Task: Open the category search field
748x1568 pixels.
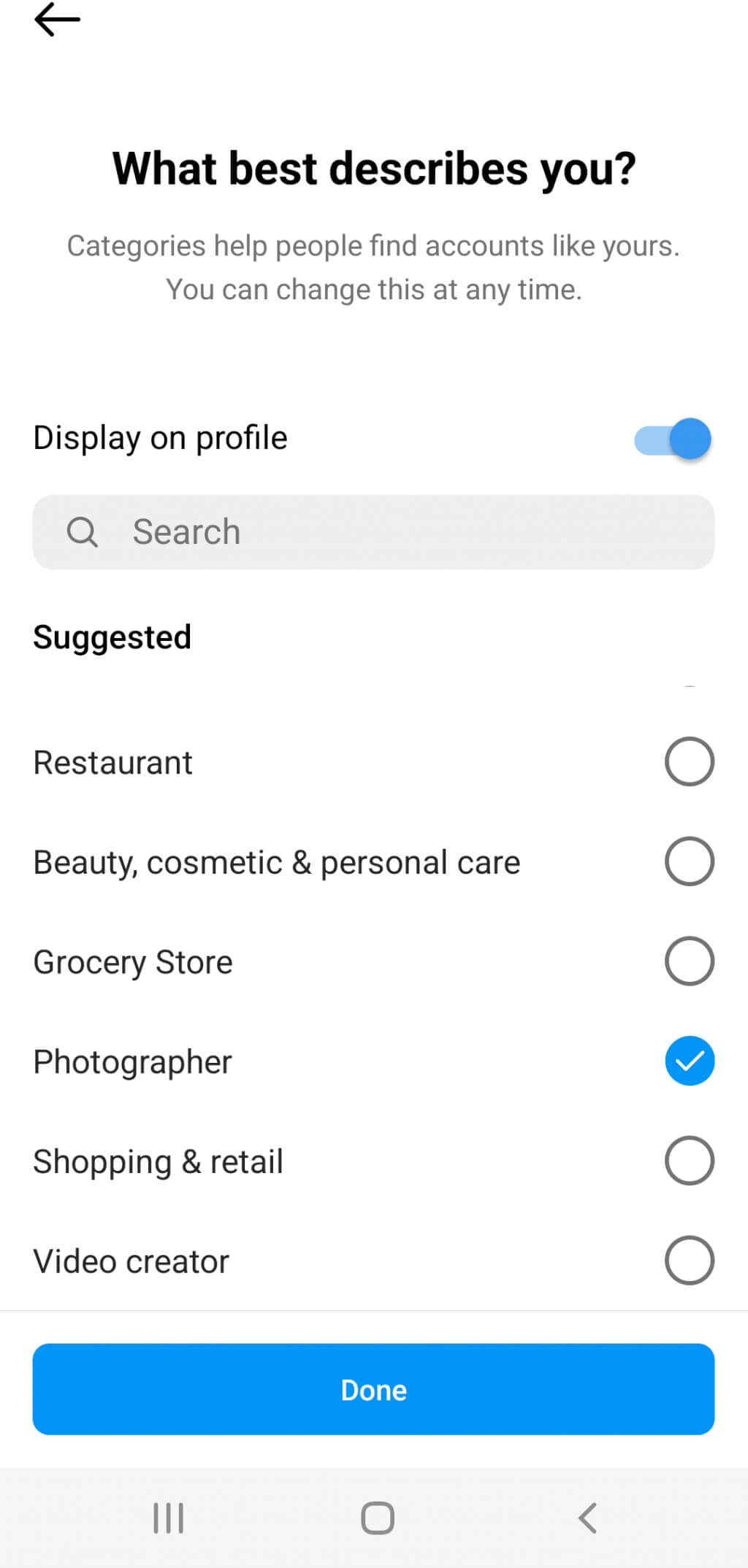Action: pos(373,532)
